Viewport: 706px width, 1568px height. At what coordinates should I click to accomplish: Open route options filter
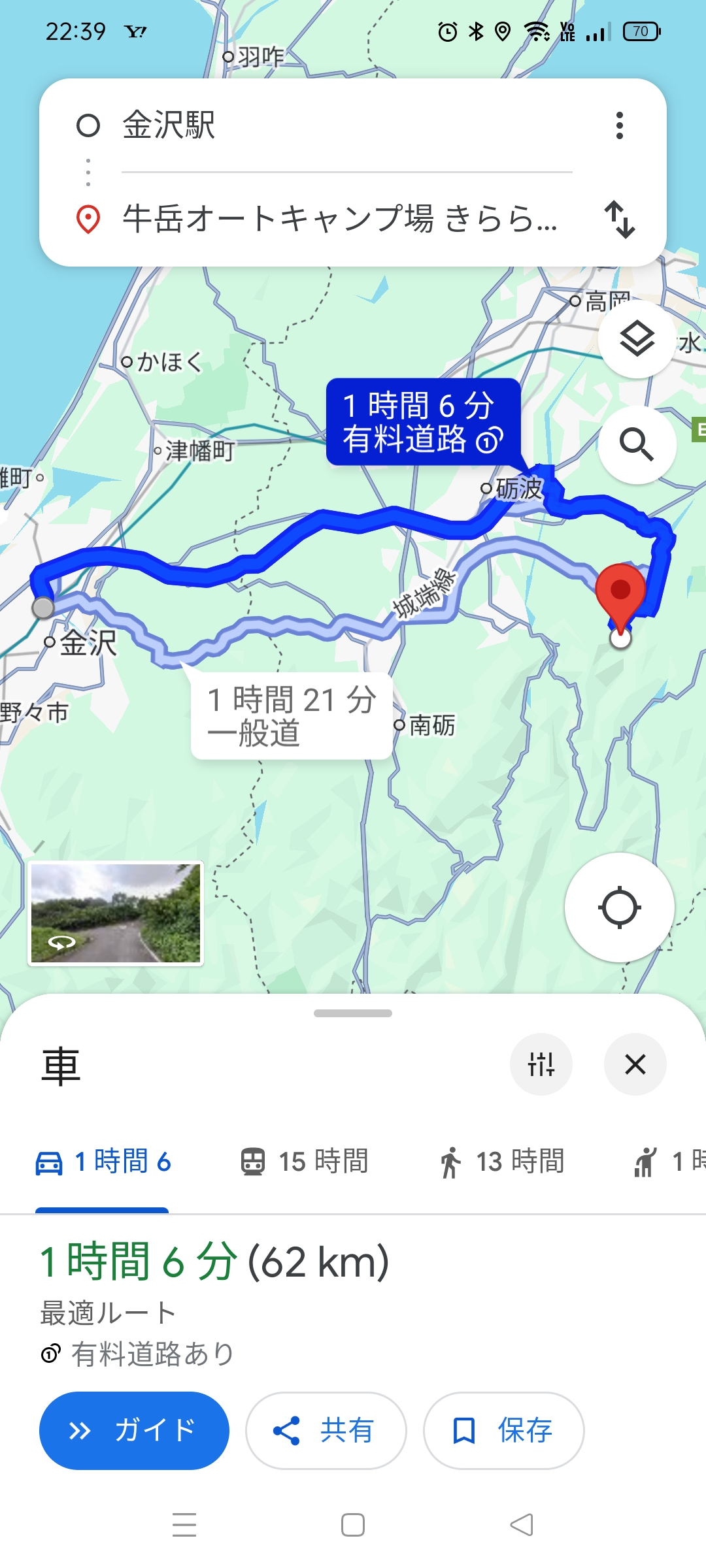[x=541, y=1064]
